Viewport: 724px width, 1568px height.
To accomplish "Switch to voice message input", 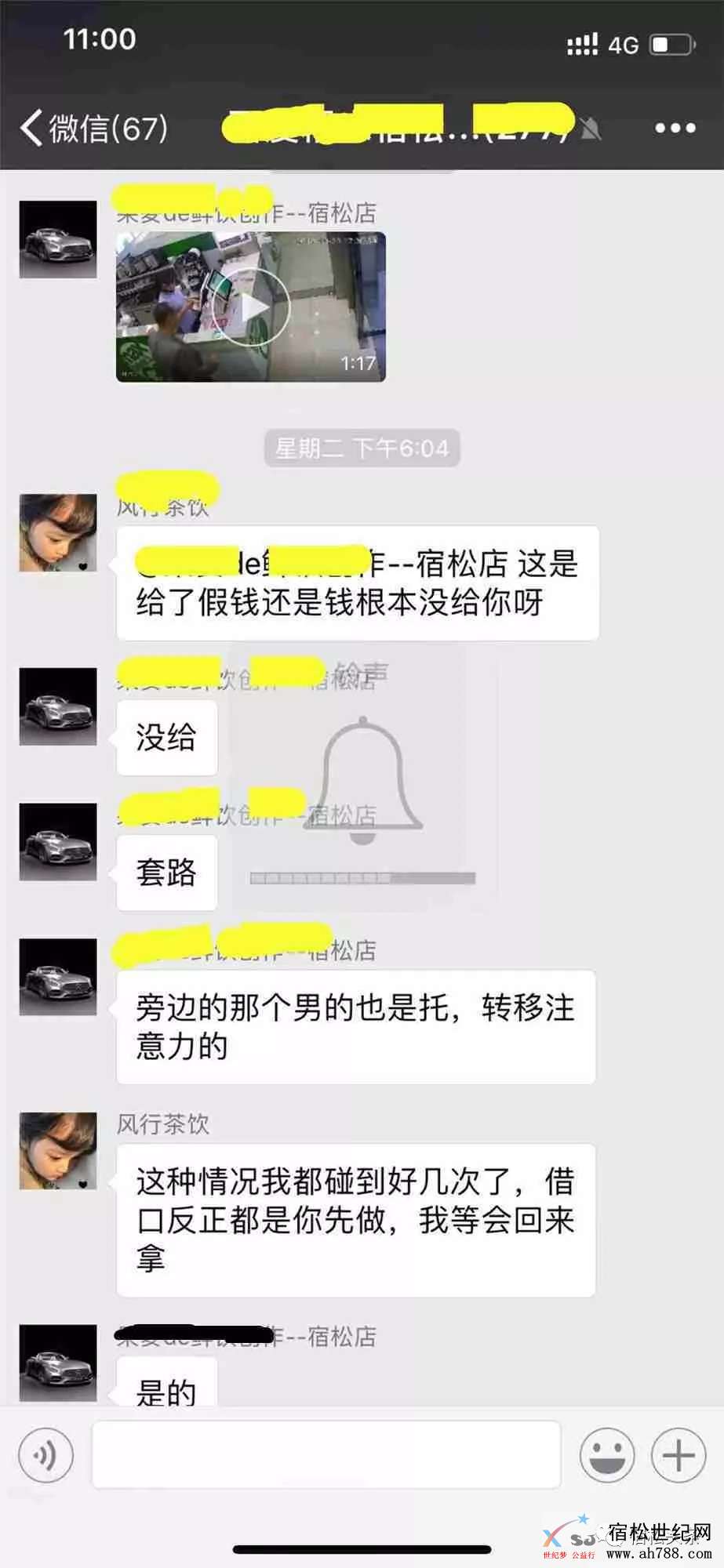I will coord(46,1455).
